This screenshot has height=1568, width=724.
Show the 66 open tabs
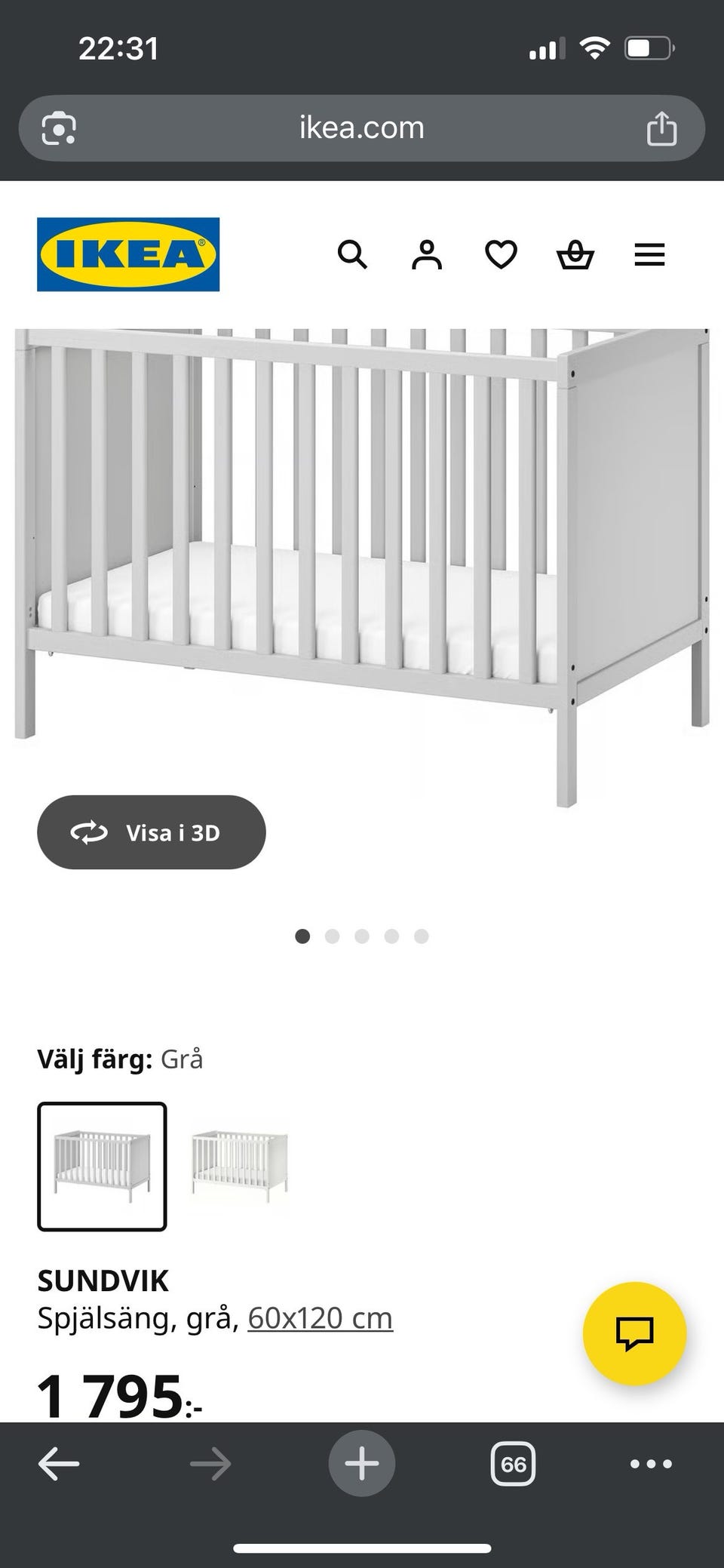513,1464
